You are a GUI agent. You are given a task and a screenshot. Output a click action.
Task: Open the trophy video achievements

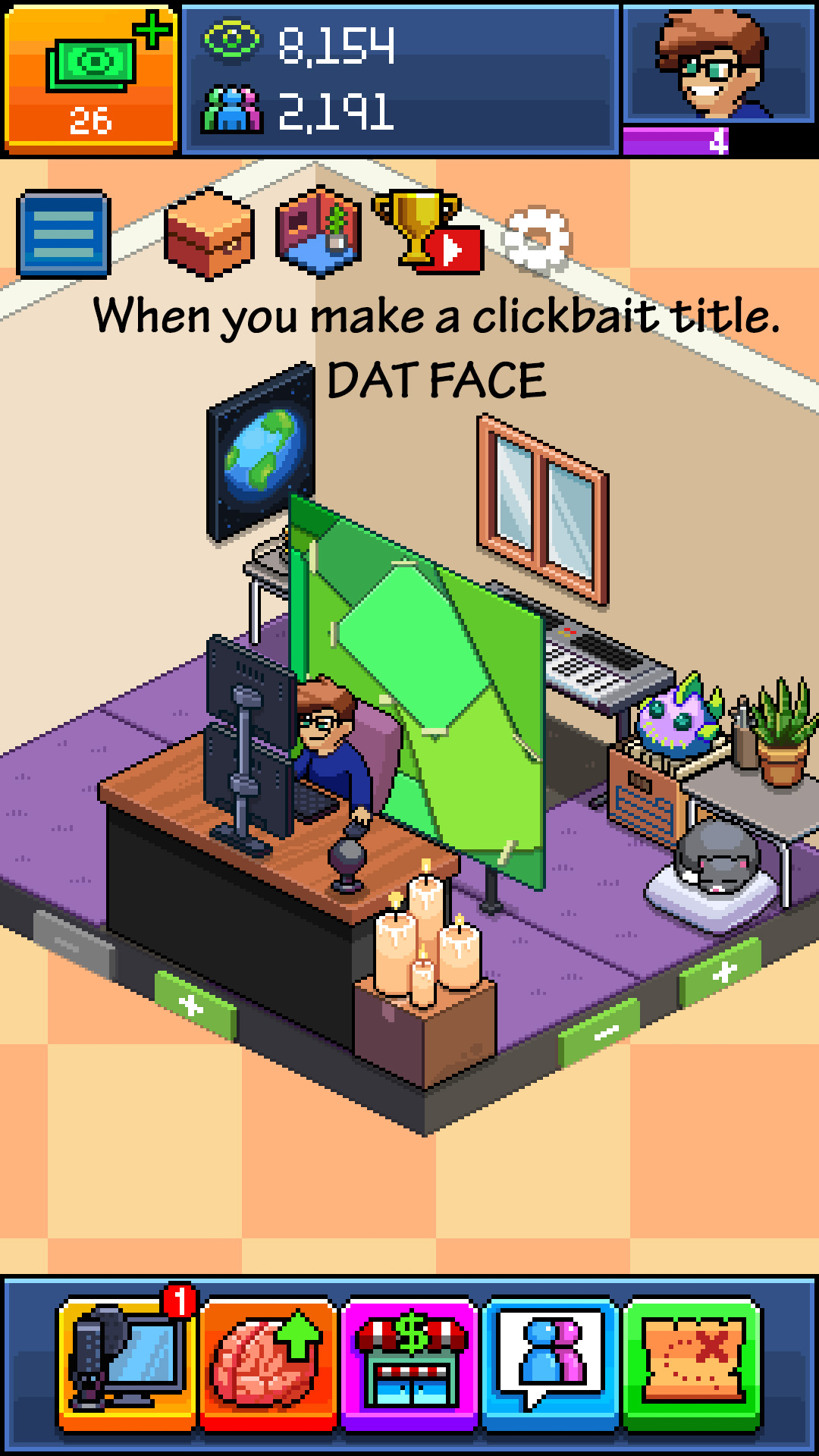pyautogui.click(x=426, y=232)
